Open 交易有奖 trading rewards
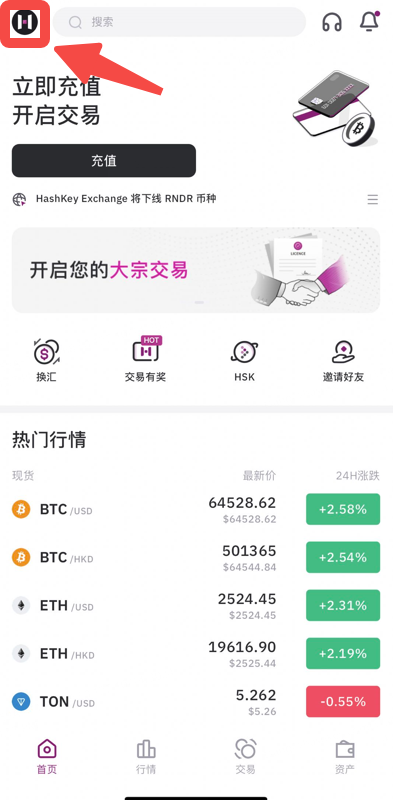 (x=145, y=360)
